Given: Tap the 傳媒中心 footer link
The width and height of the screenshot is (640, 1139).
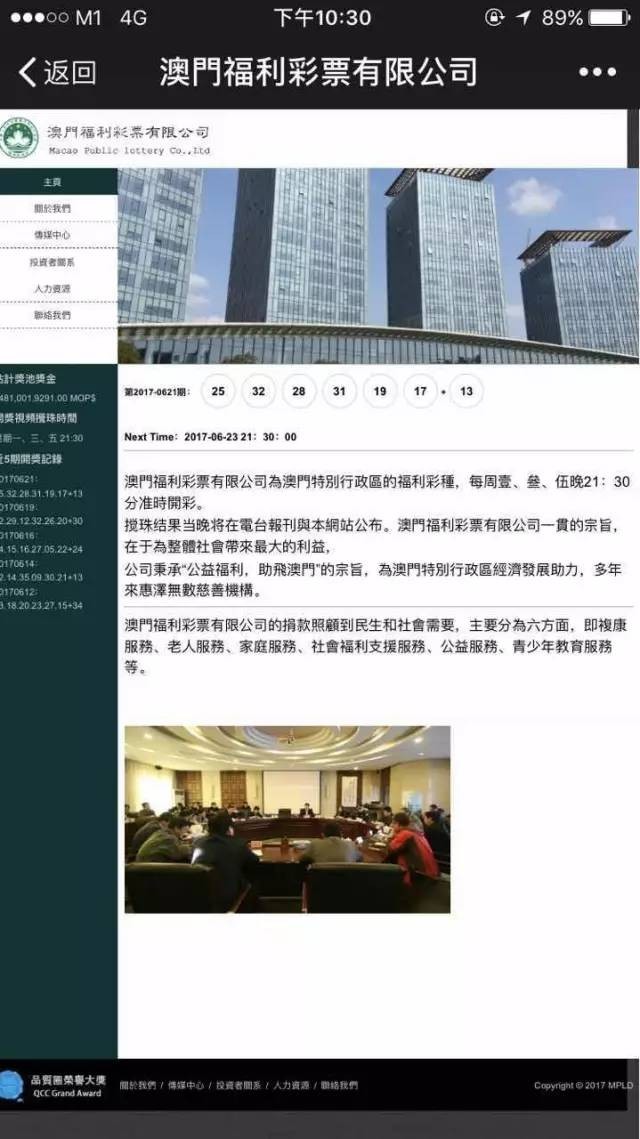Looking at the screenshot, I should (x=186, y=1085).
